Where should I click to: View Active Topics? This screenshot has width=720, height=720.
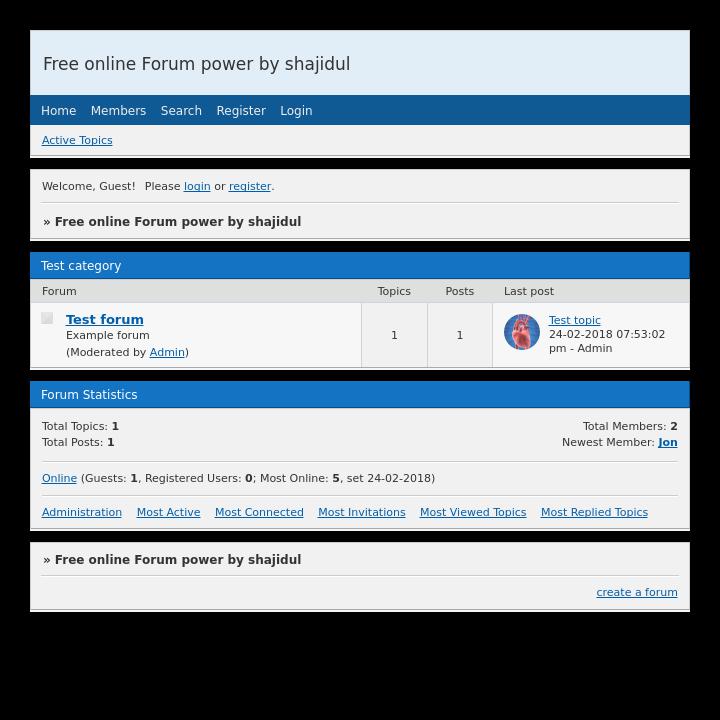point(77,140)
